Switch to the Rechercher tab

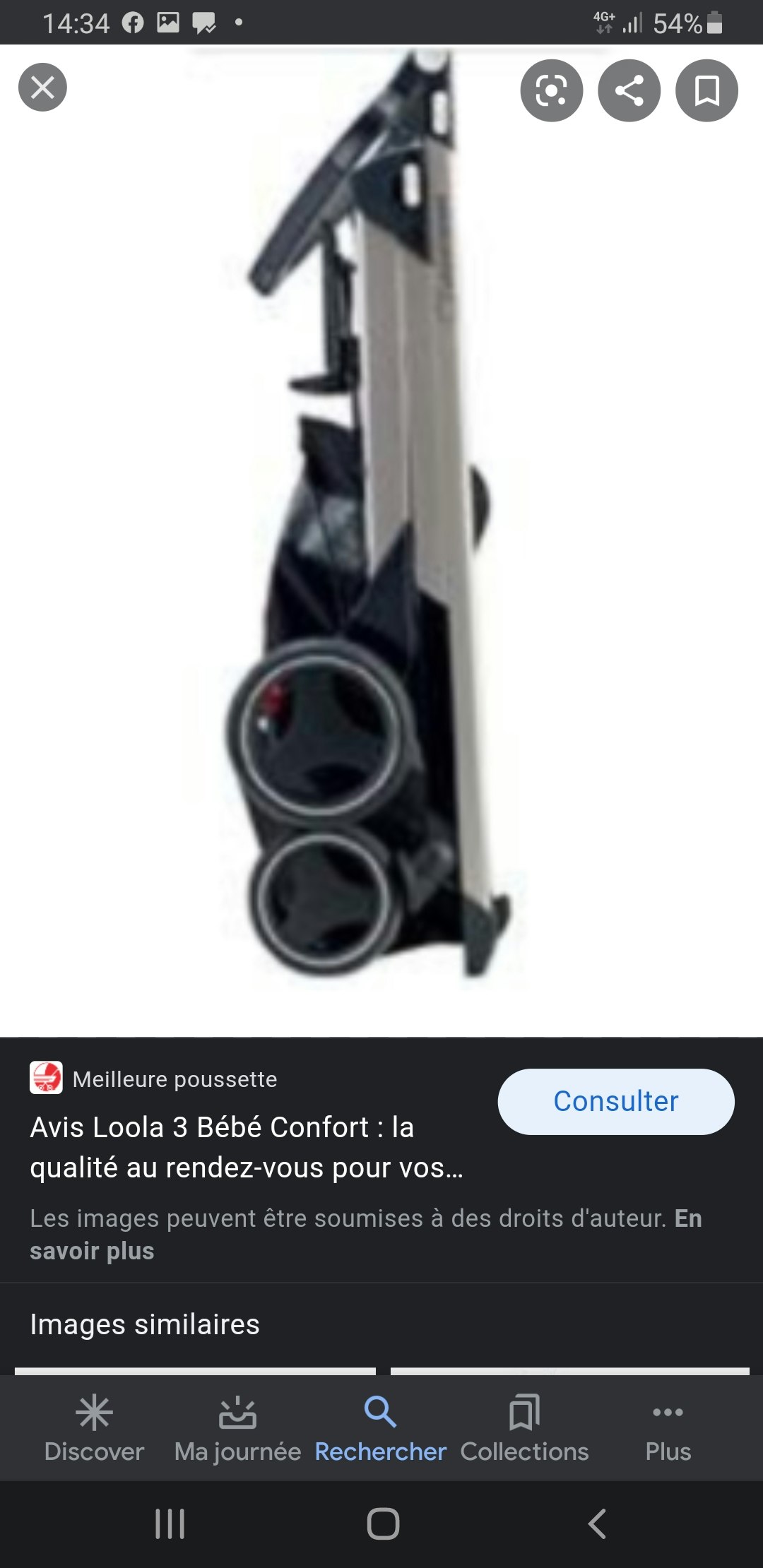(380, 1427)
